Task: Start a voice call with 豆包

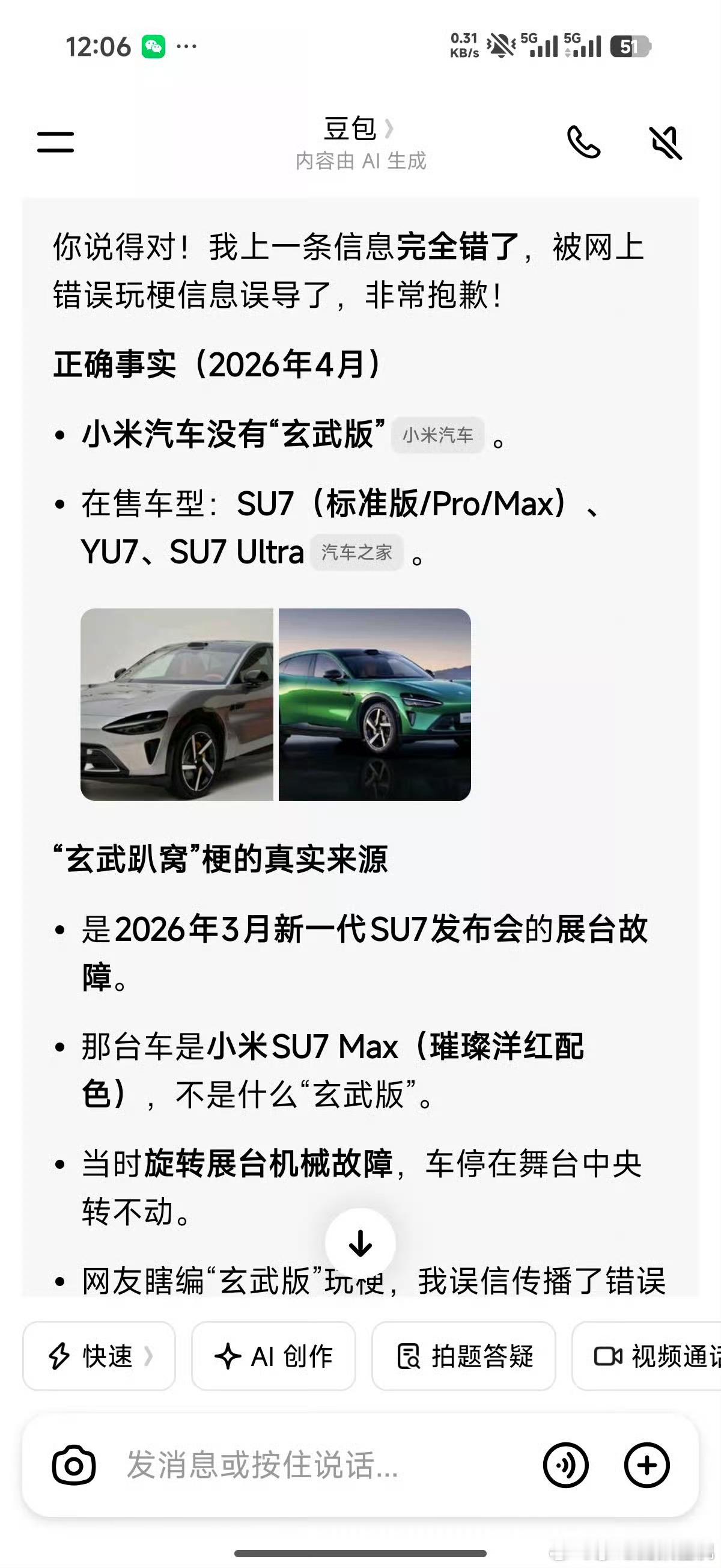Action: point(585,142)
